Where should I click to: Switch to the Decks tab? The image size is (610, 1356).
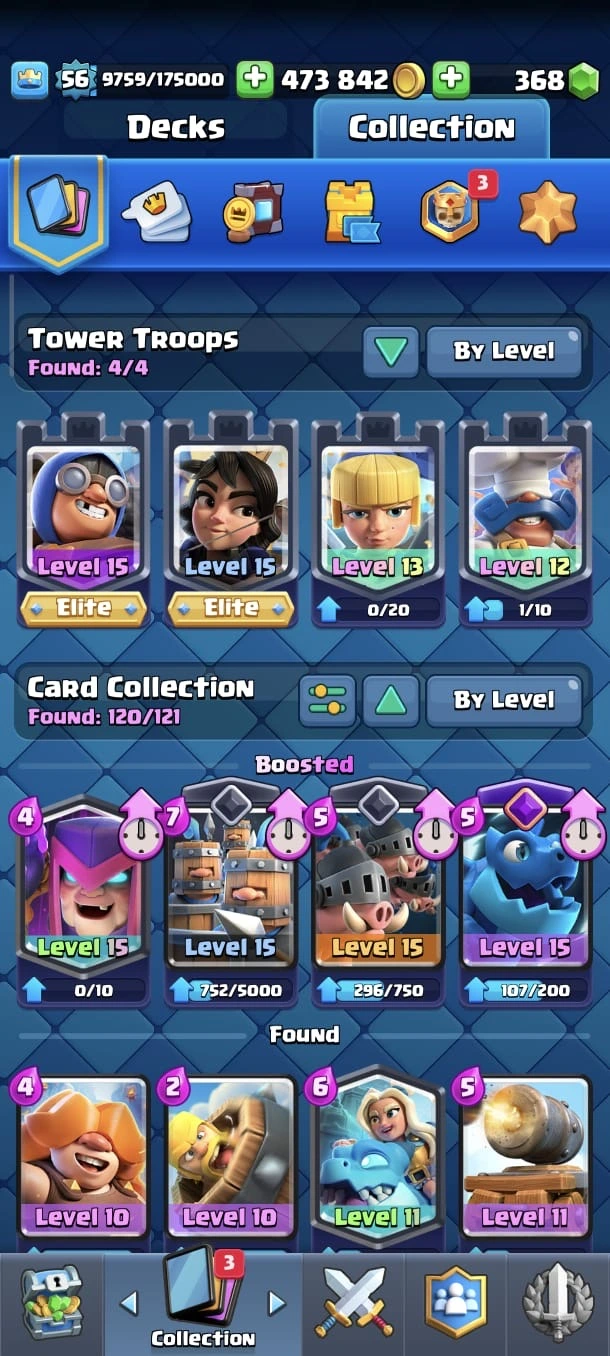176,127
